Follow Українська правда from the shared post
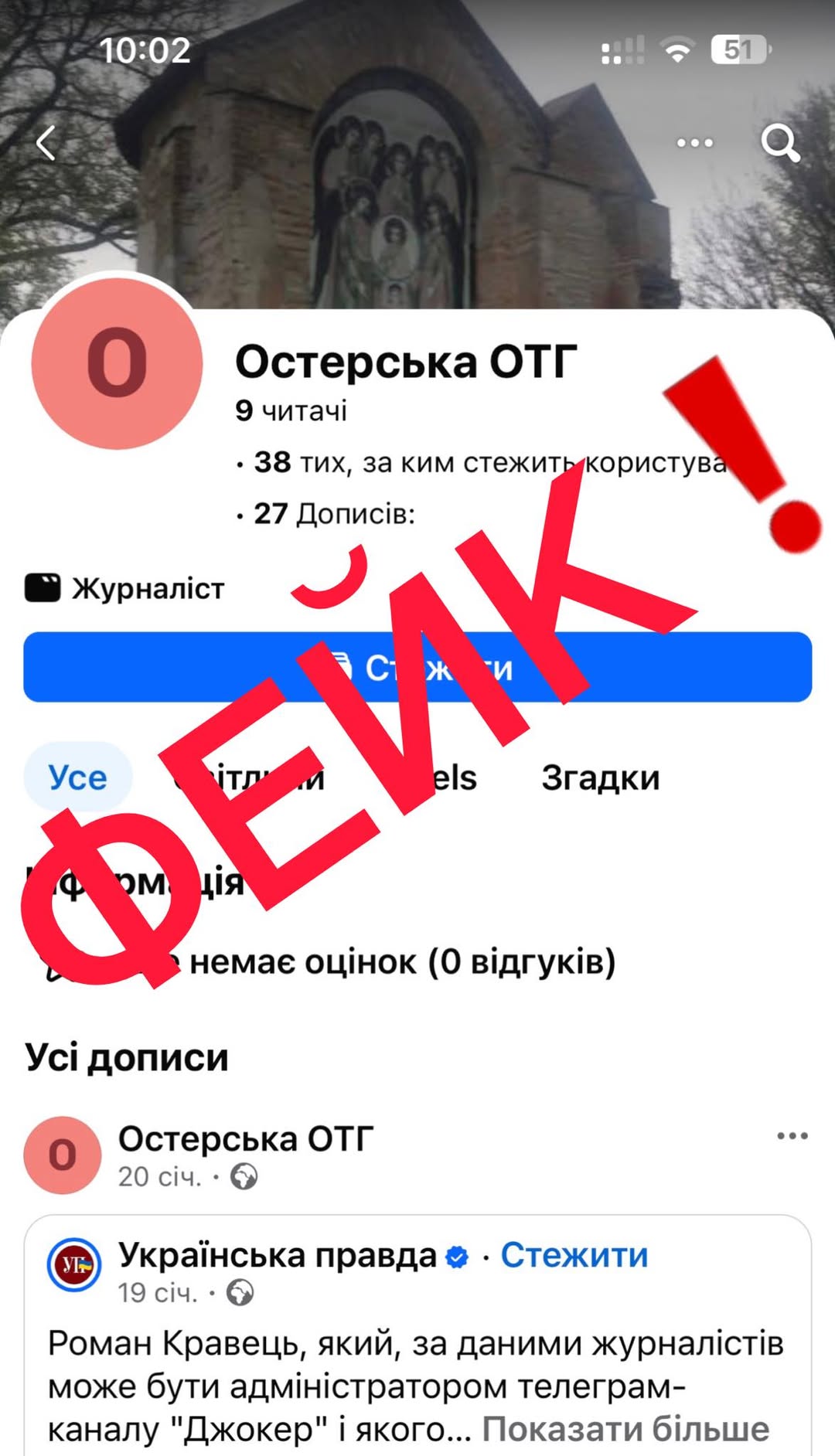835x1456 pixels. pos(574,1256)
